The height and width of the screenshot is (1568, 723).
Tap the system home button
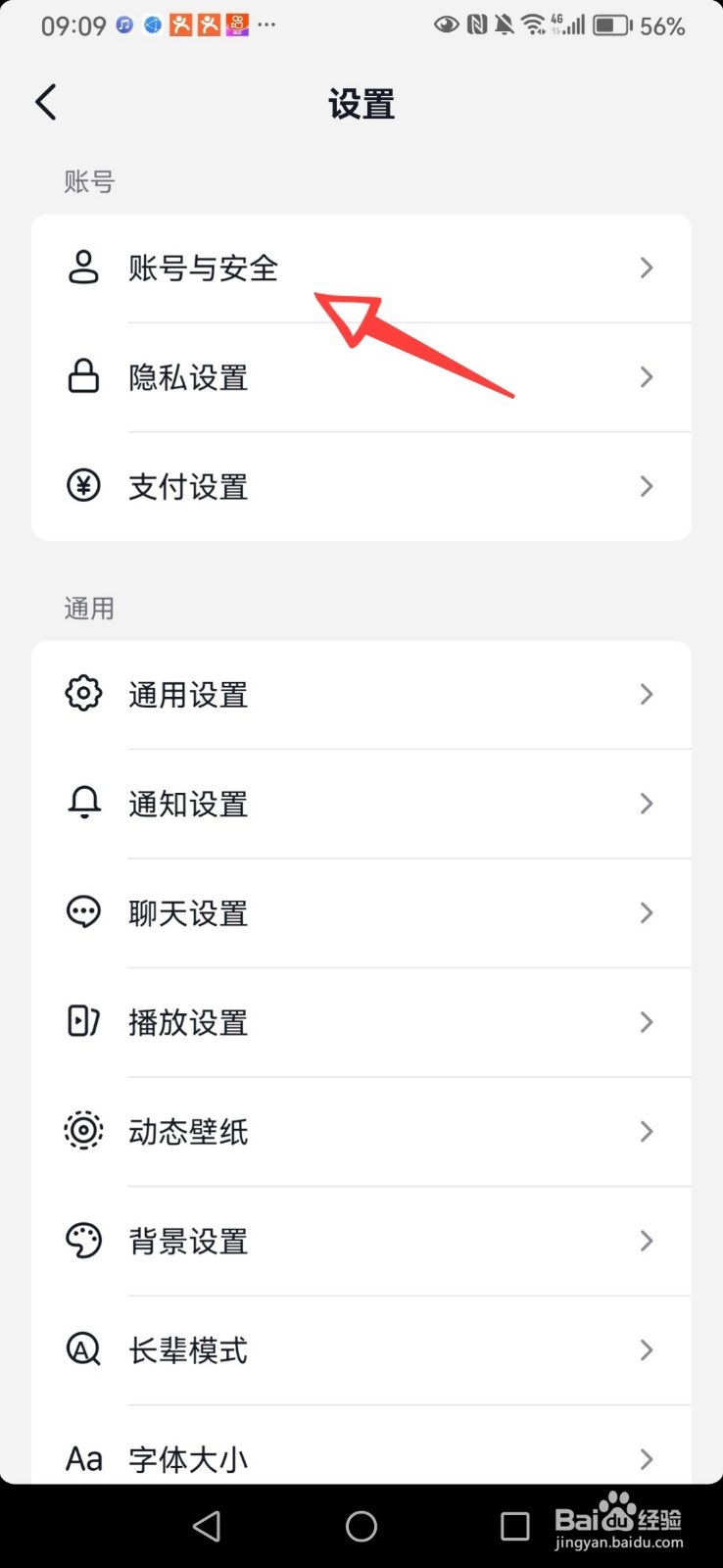(x=361, y=1526)
